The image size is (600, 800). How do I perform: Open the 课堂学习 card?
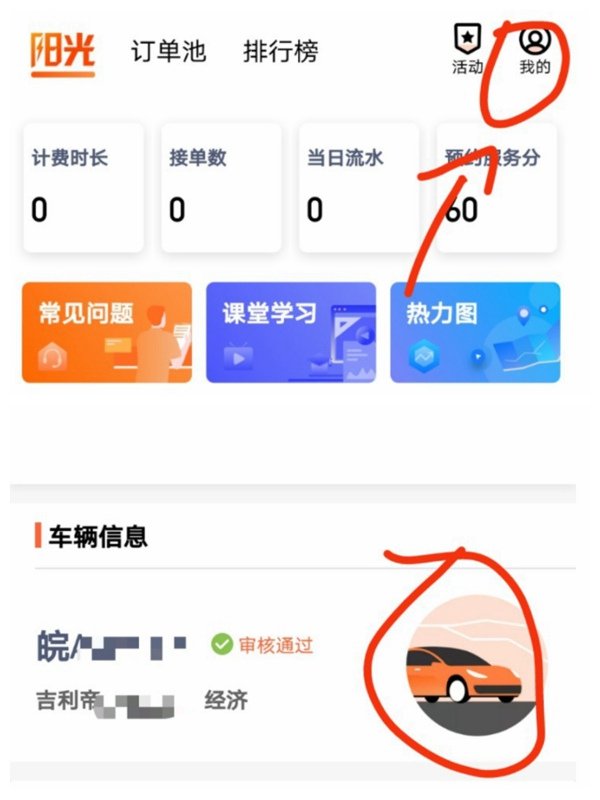290,333
